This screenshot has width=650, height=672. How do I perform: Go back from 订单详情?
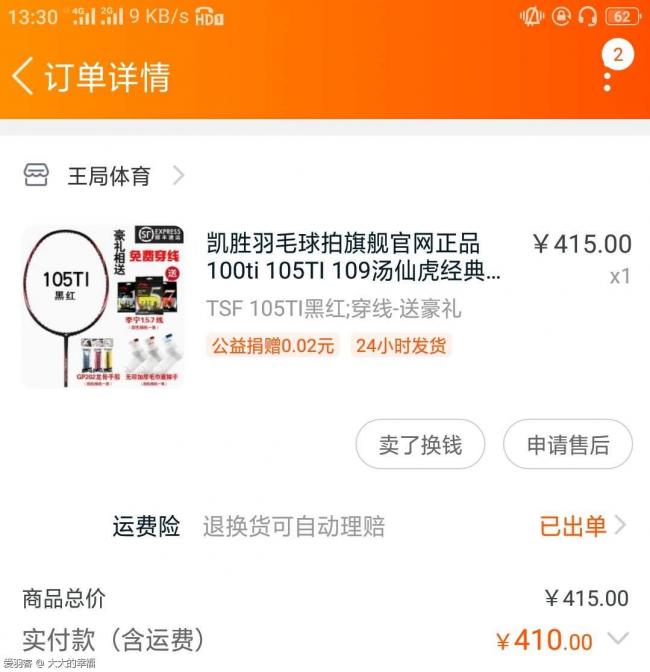pyautogui.click(x=24, y=76)
